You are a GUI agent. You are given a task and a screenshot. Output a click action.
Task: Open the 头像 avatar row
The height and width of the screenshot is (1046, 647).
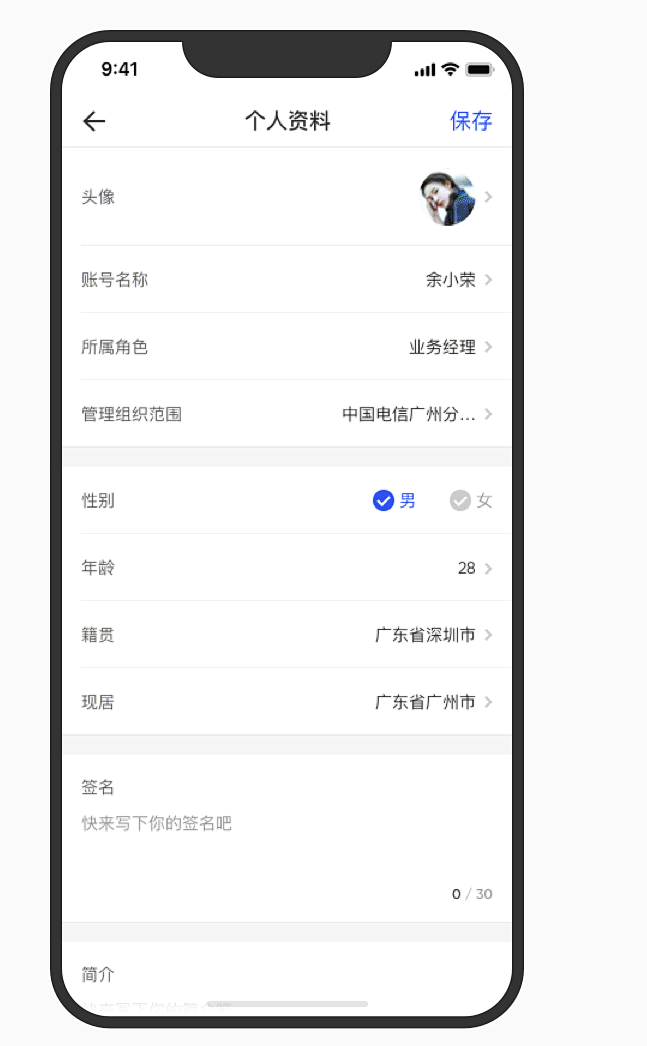pyautogui.click(x=287, y=197)
